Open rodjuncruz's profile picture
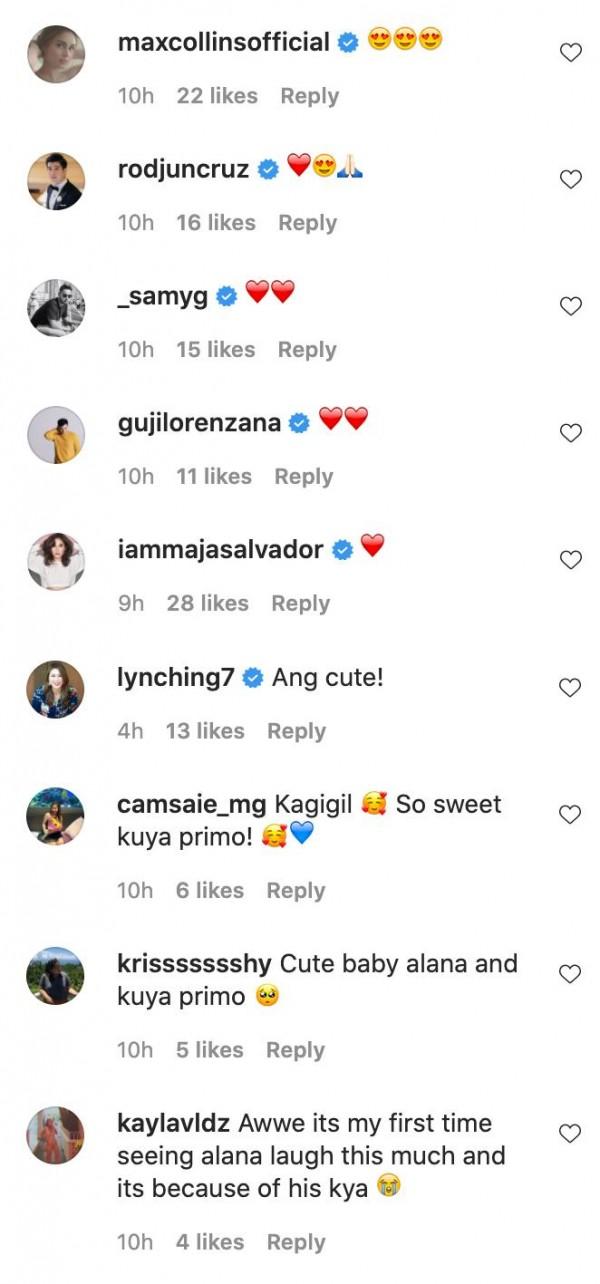 (x=56, y=181)
